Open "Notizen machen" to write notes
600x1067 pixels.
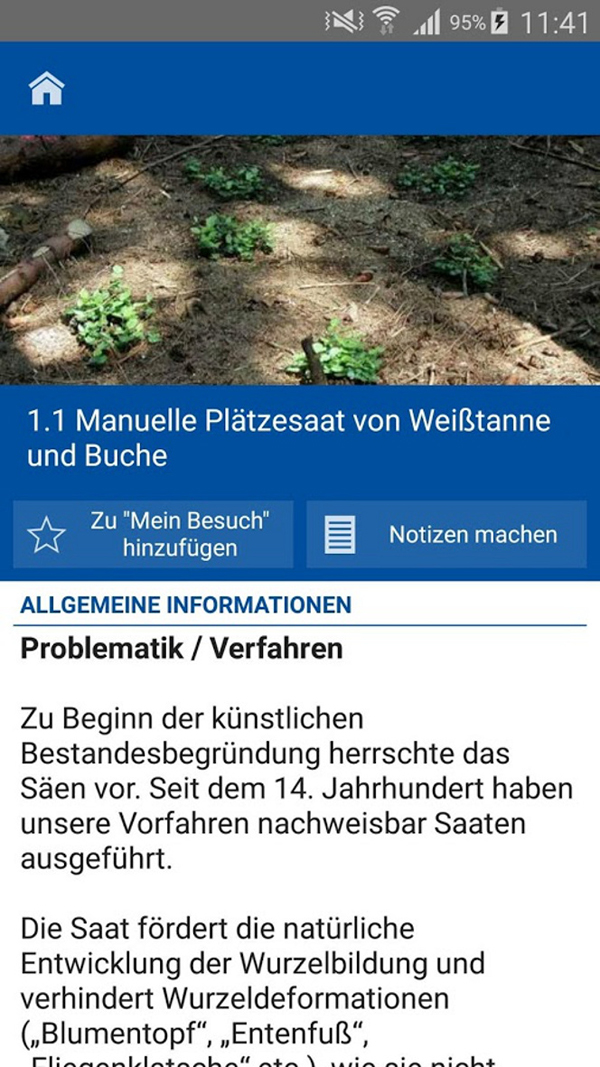(x=446, y=535)
